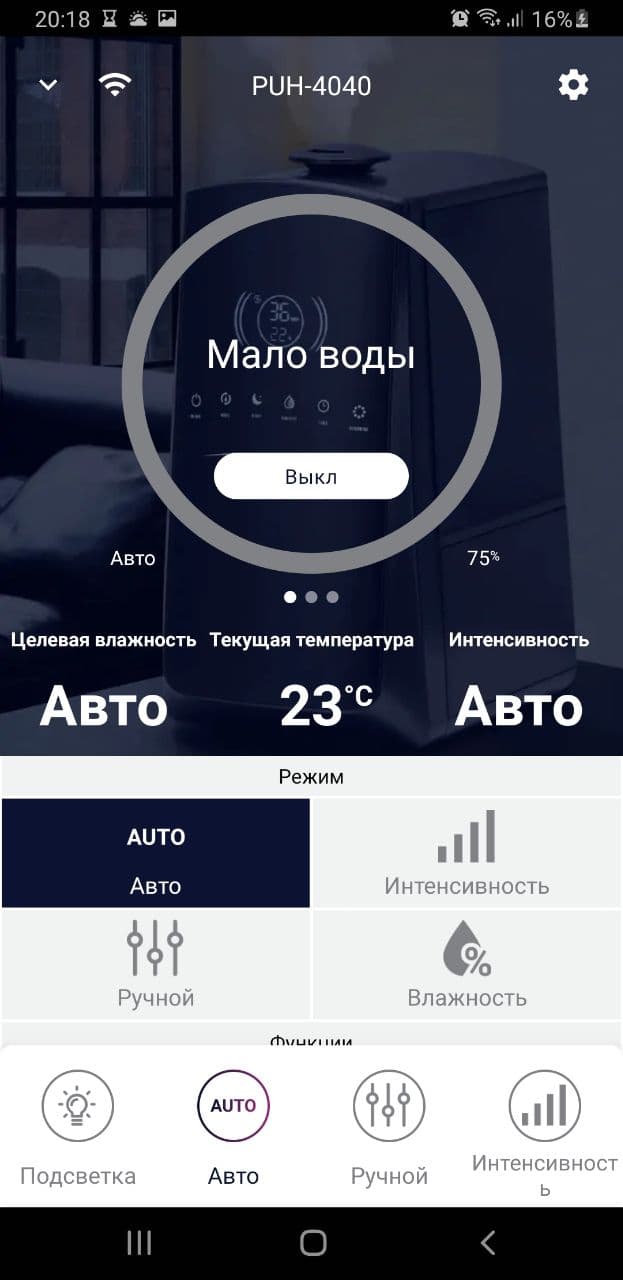Image resolution: width=623 pixels, height=1280 pixels.
Task: Collapse the device panel with the down chevron
Action: (x=48, y=85)
